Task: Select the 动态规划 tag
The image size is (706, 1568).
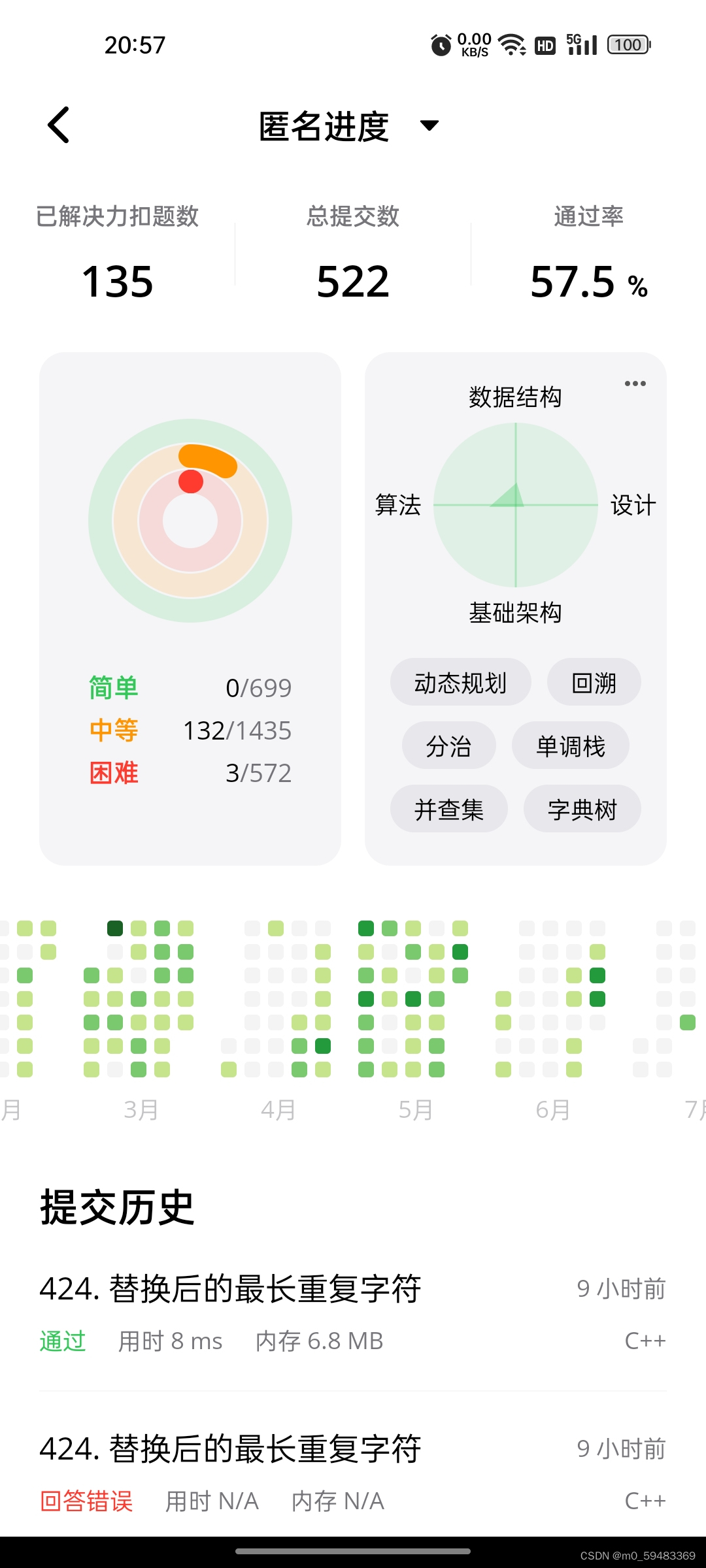Action: (461, 682)
